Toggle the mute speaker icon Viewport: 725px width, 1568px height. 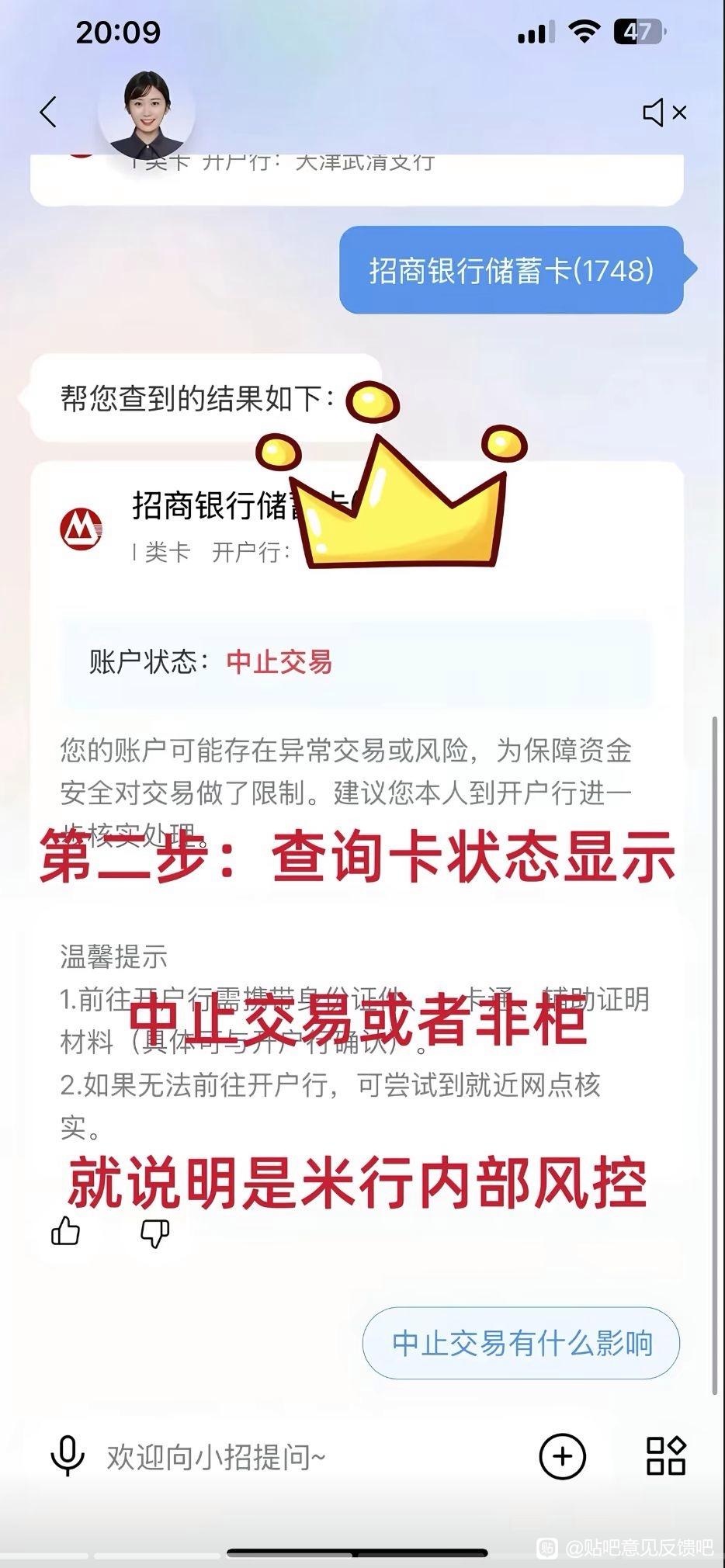(x=664, y=113)
